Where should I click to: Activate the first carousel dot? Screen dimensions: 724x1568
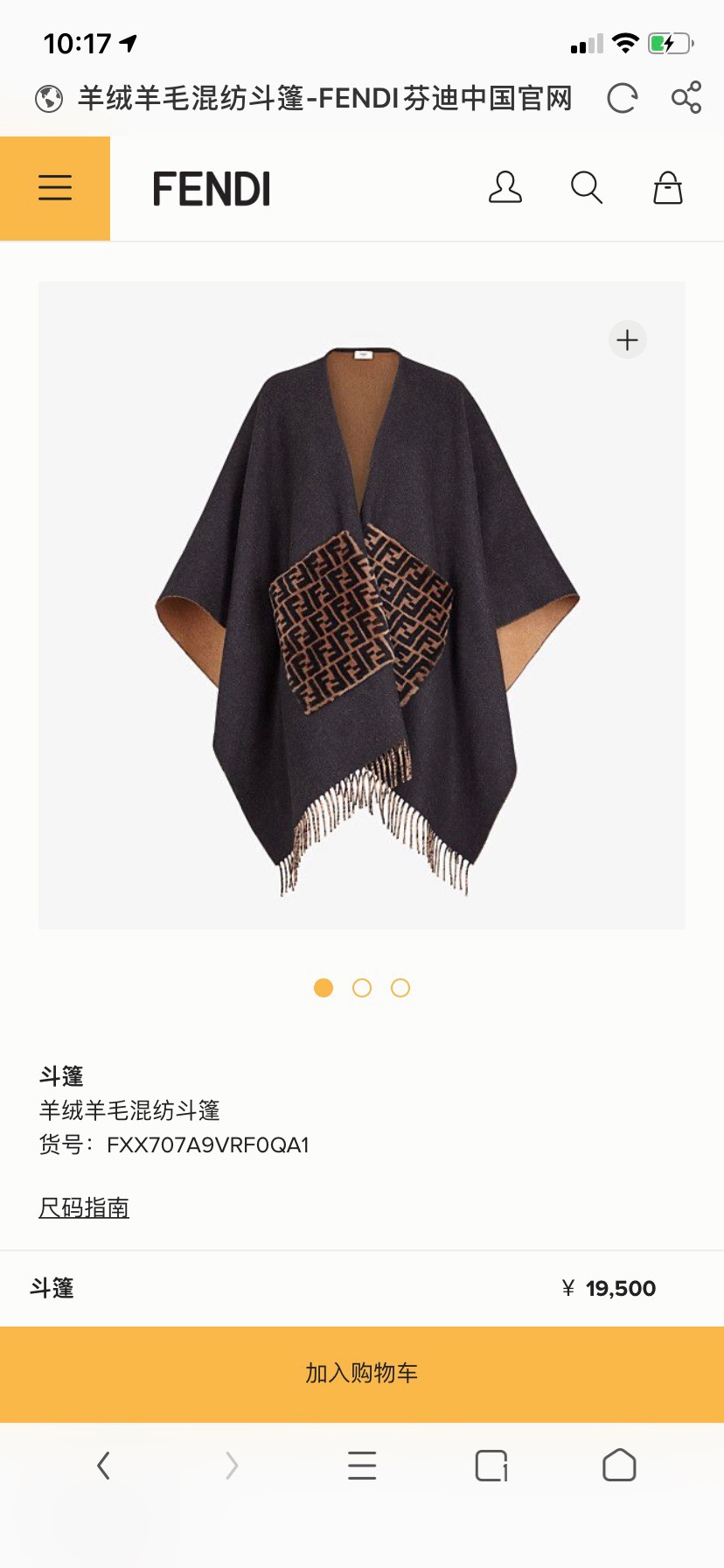[324, 988]
